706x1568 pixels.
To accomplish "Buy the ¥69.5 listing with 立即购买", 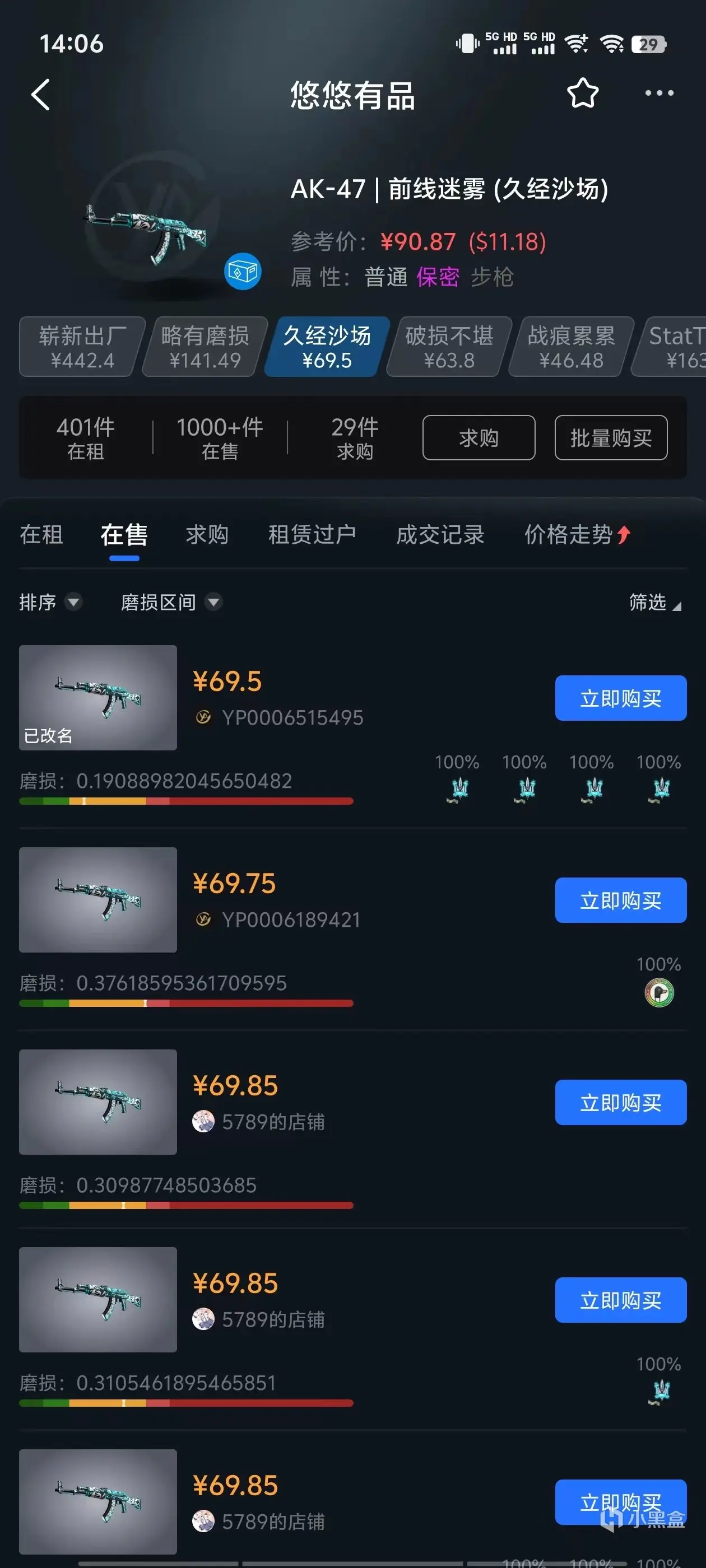I will point(621,698).
